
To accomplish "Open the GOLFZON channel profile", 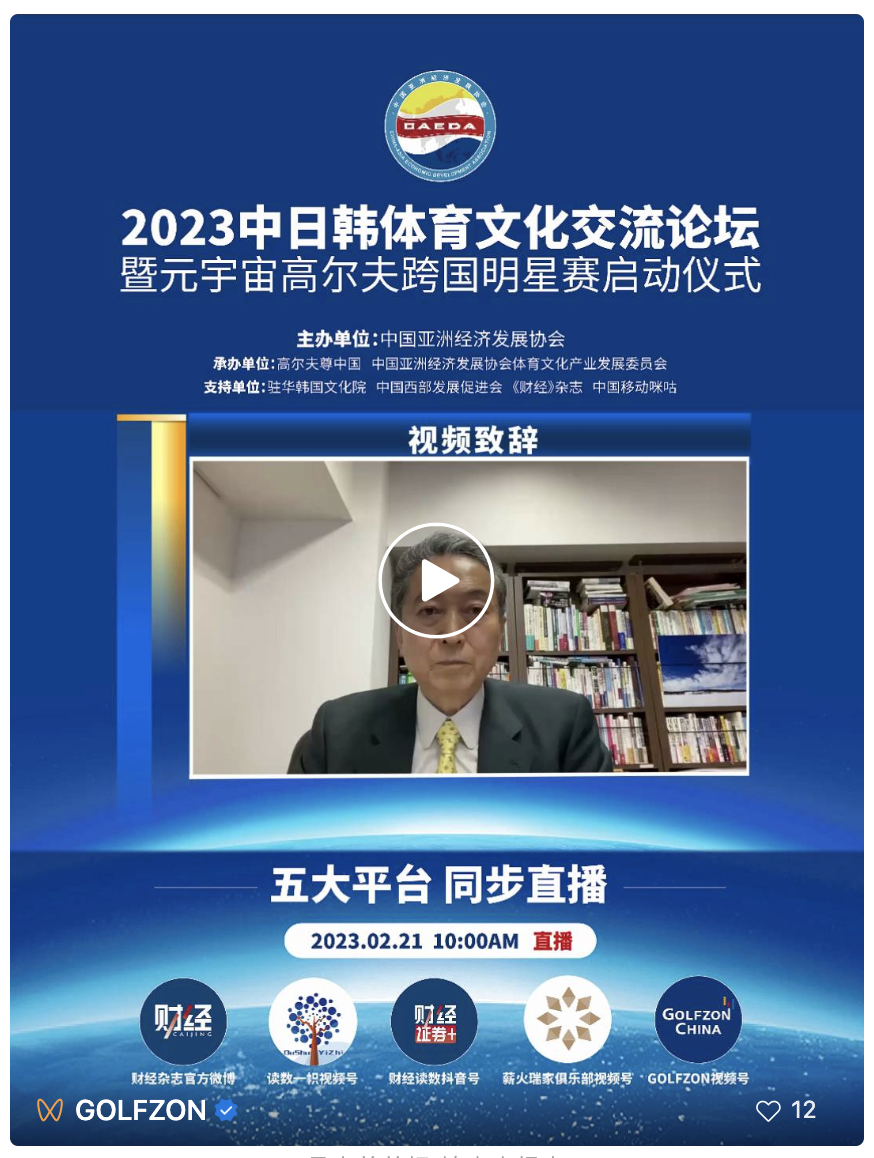I will (x=139, y=1110).
